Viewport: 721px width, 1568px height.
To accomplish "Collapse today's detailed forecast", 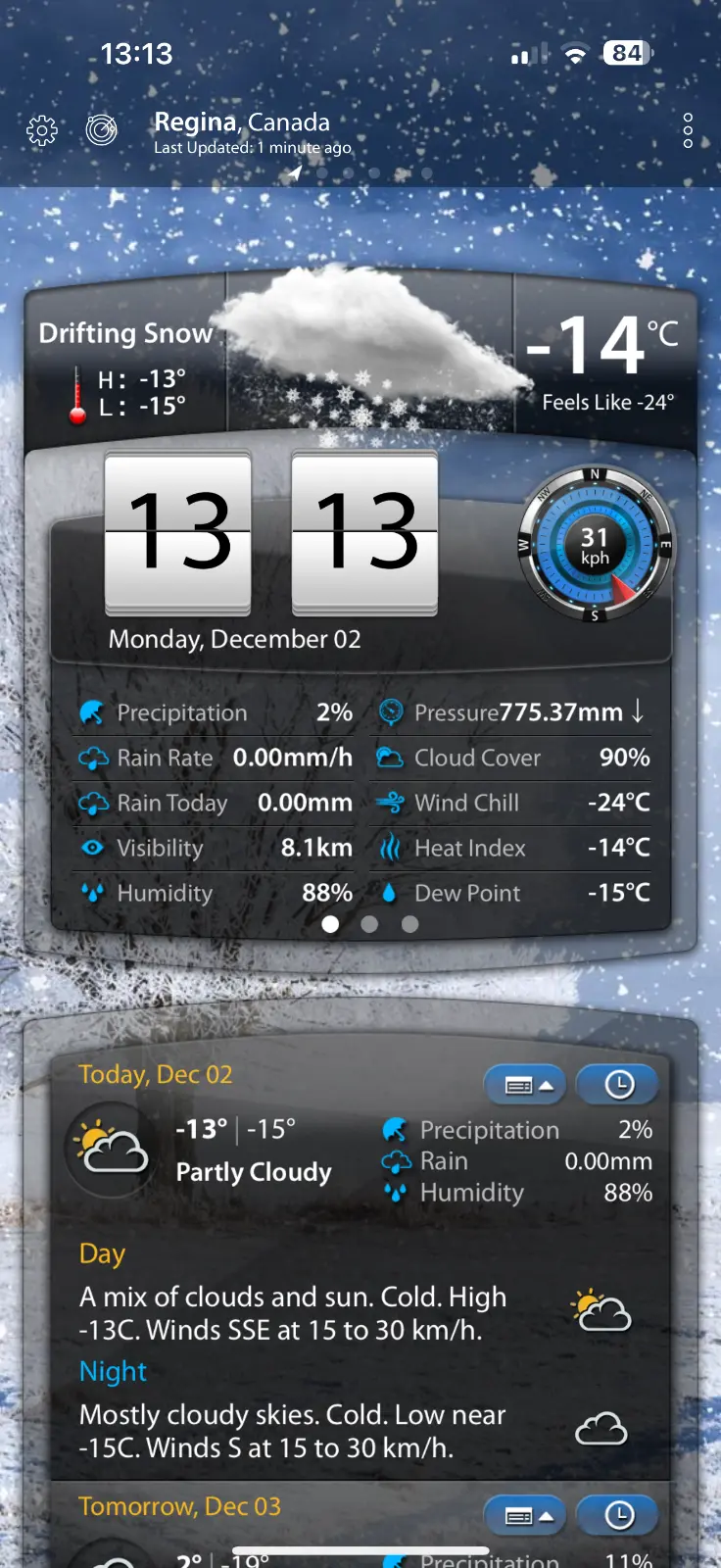I will [x=525, y=1085].
